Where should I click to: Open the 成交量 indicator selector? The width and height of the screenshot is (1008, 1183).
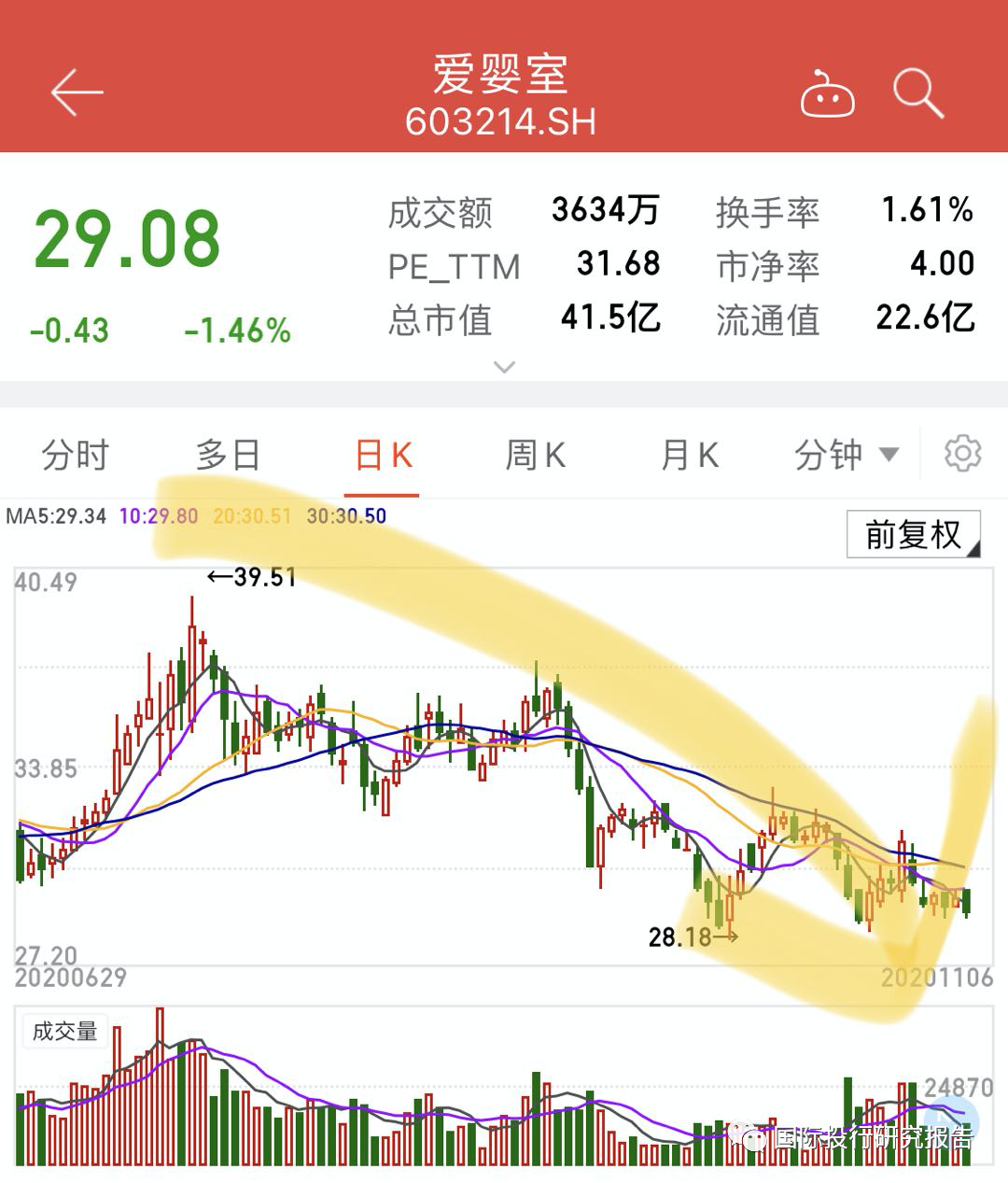click(64, 1031)
